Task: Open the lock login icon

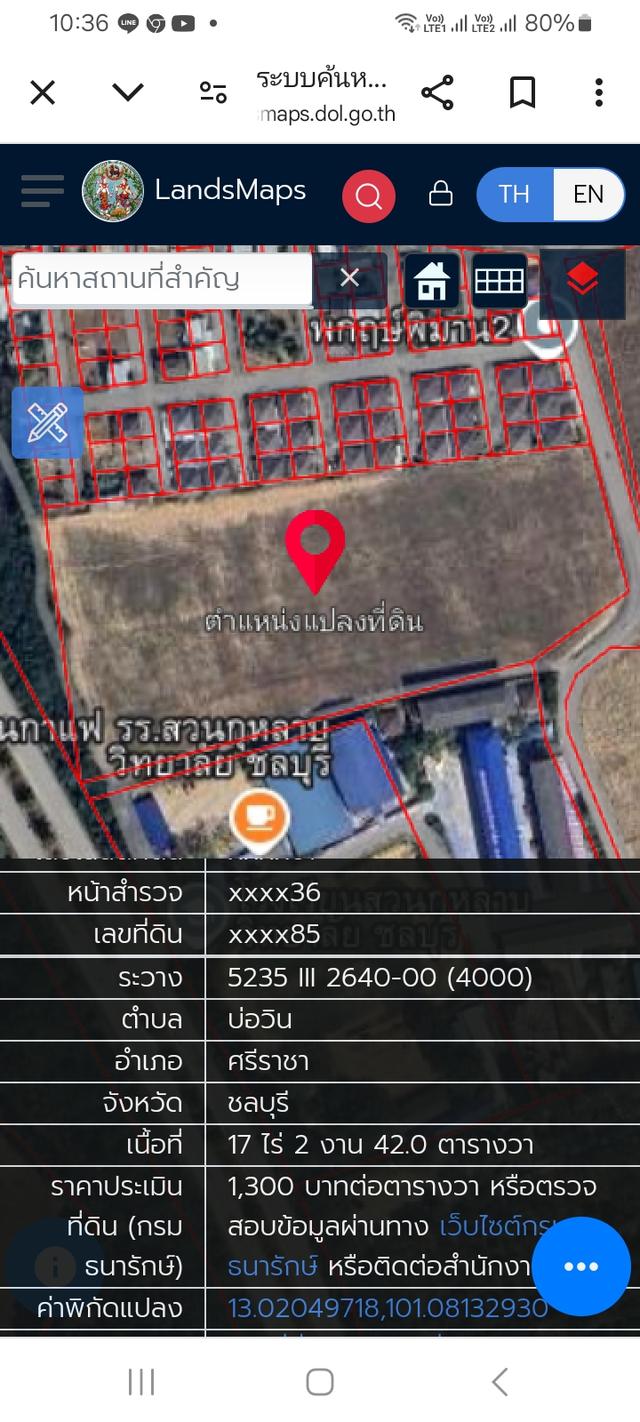Action: click(x=440, y=194)
